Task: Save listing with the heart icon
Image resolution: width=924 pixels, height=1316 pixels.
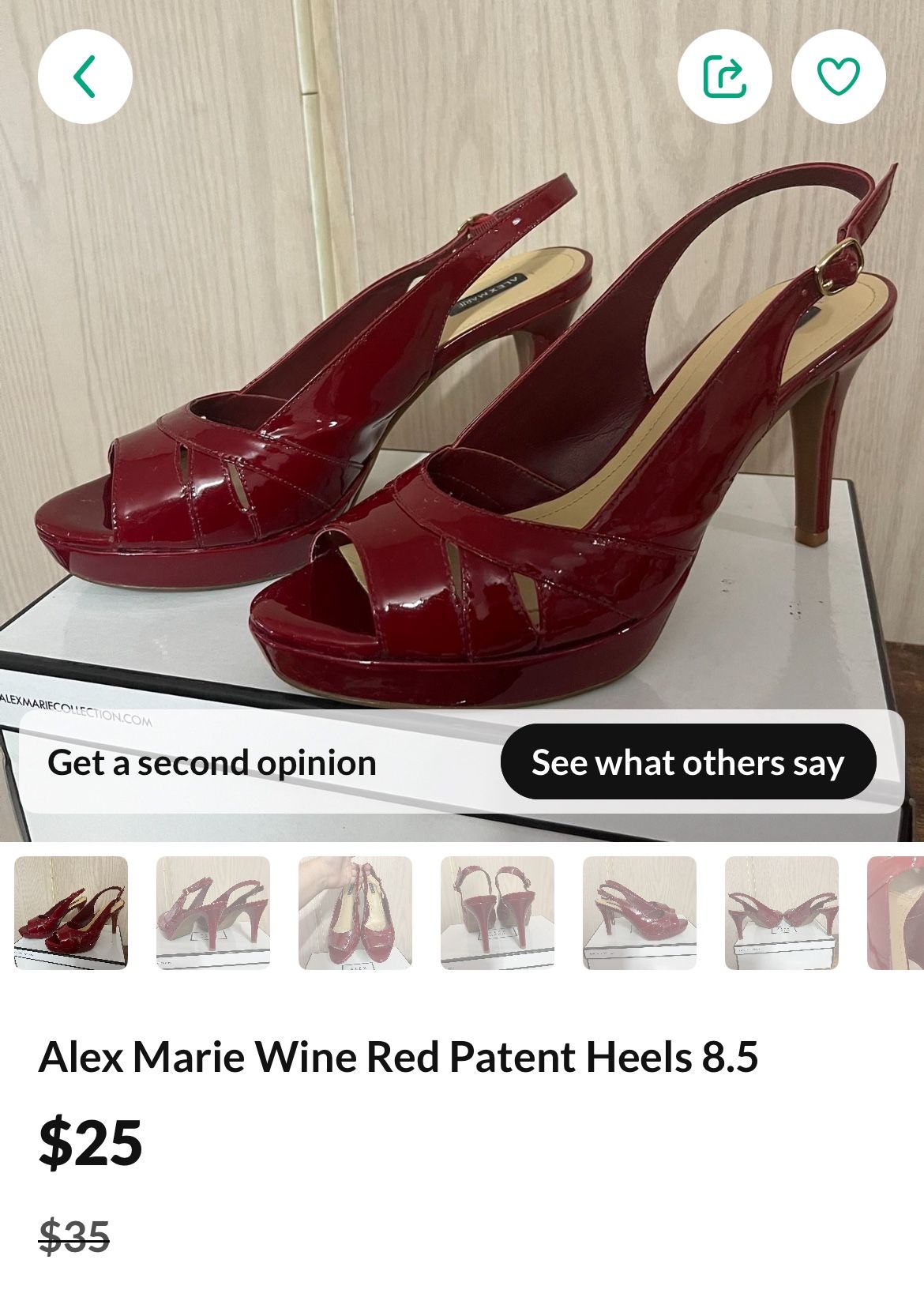Action: 838,77
